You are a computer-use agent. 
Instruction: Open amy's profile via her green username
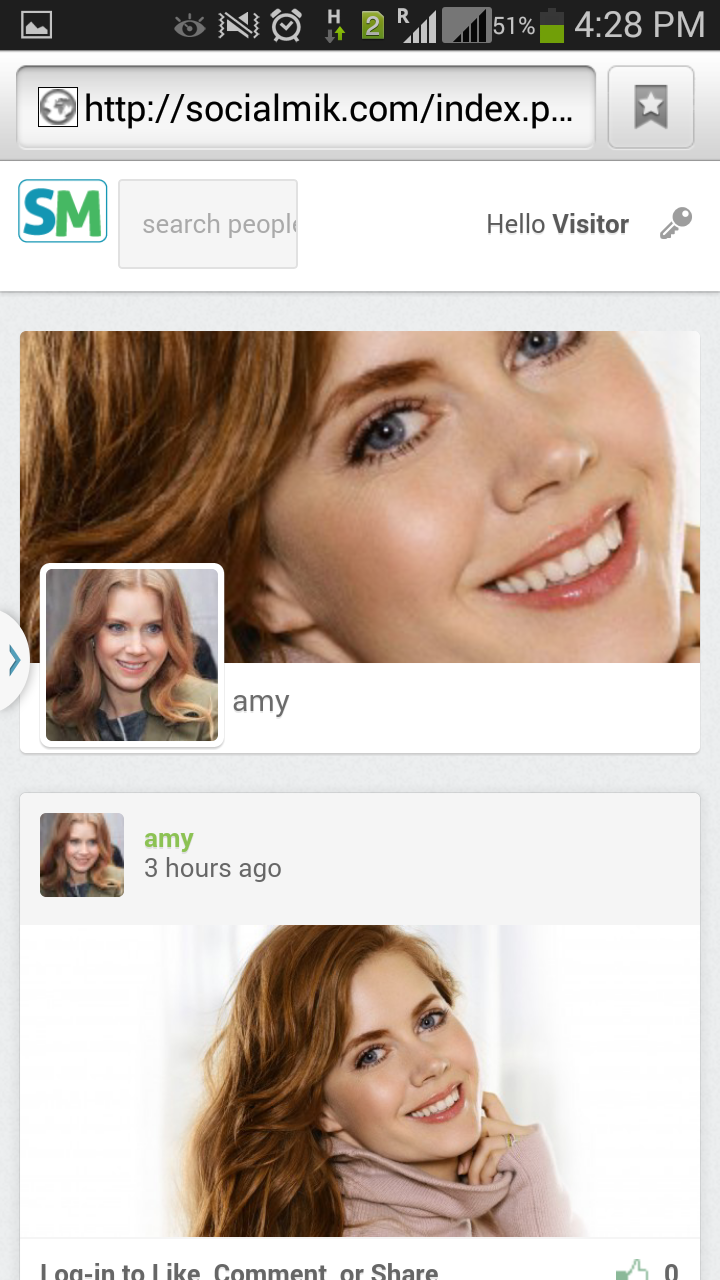(x=168, y=839)
